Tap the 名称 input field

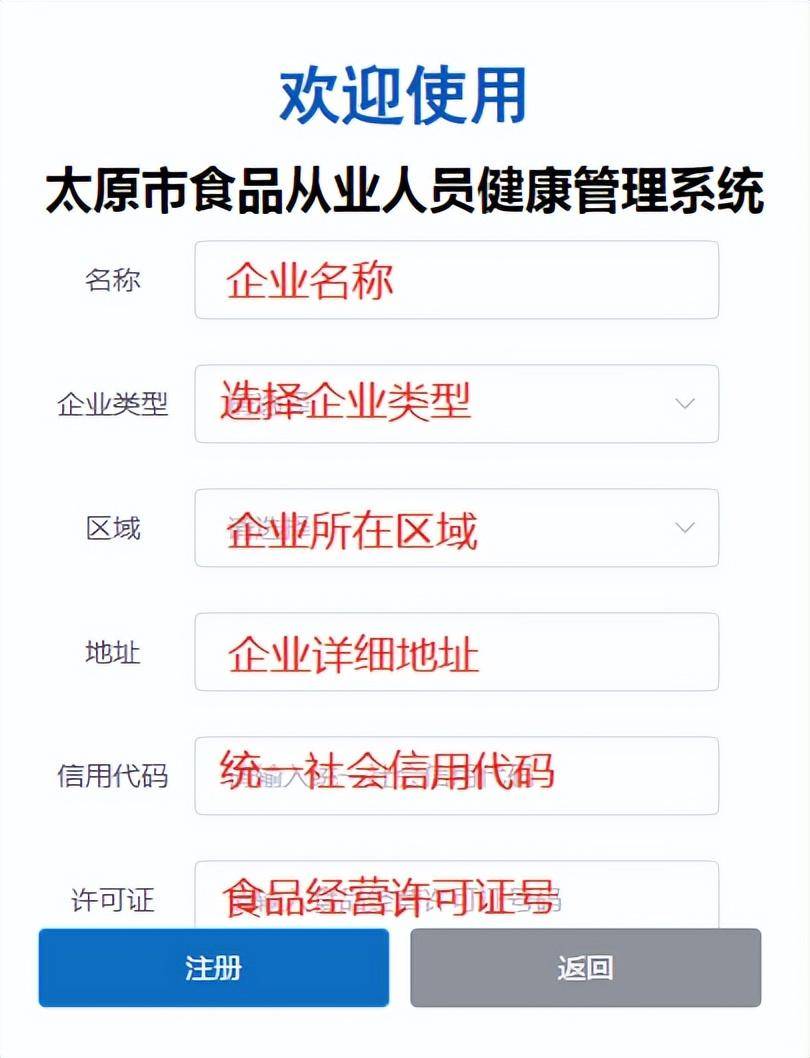pos(456,280)
